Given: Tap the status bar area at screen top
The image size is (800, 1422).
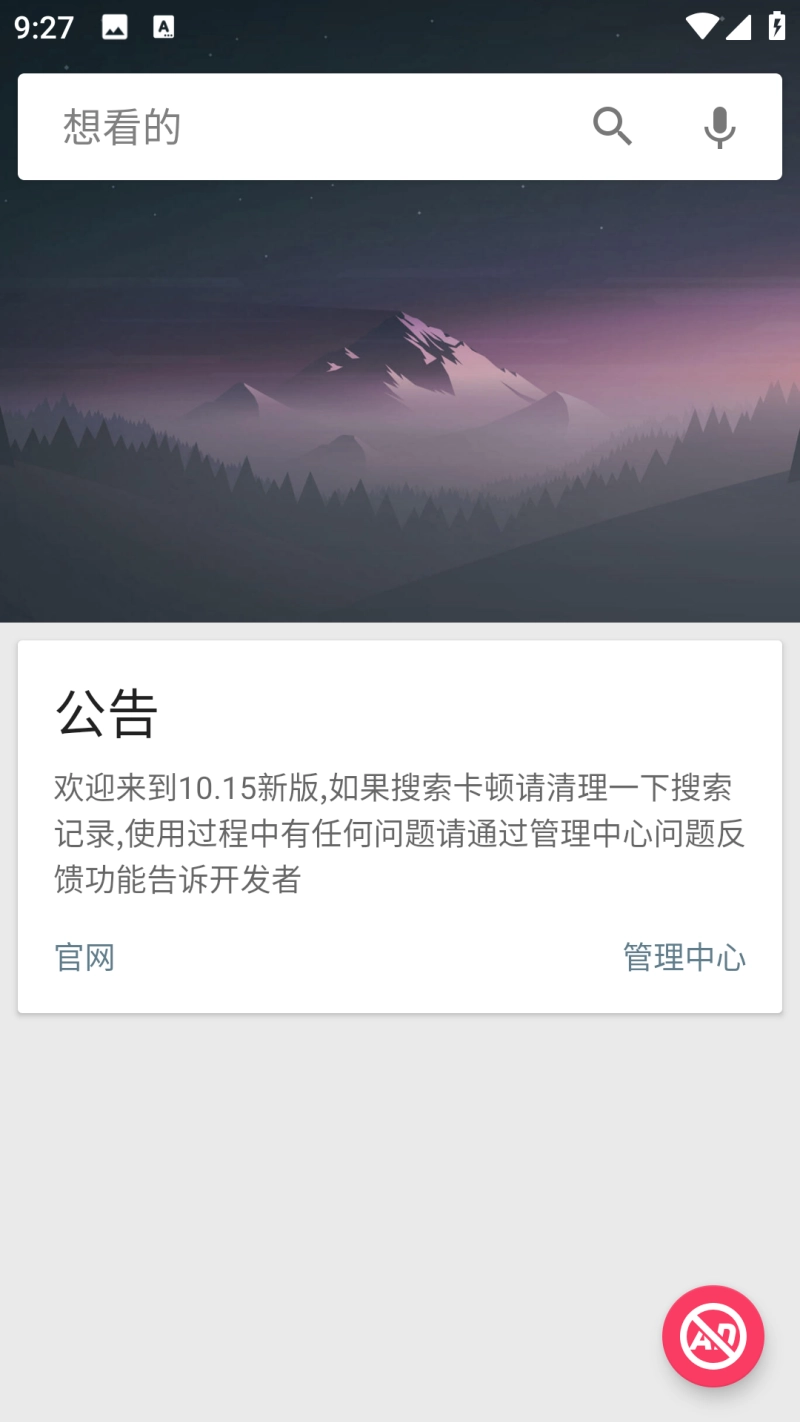Looking at the screenshot, I should pos(400,27).
